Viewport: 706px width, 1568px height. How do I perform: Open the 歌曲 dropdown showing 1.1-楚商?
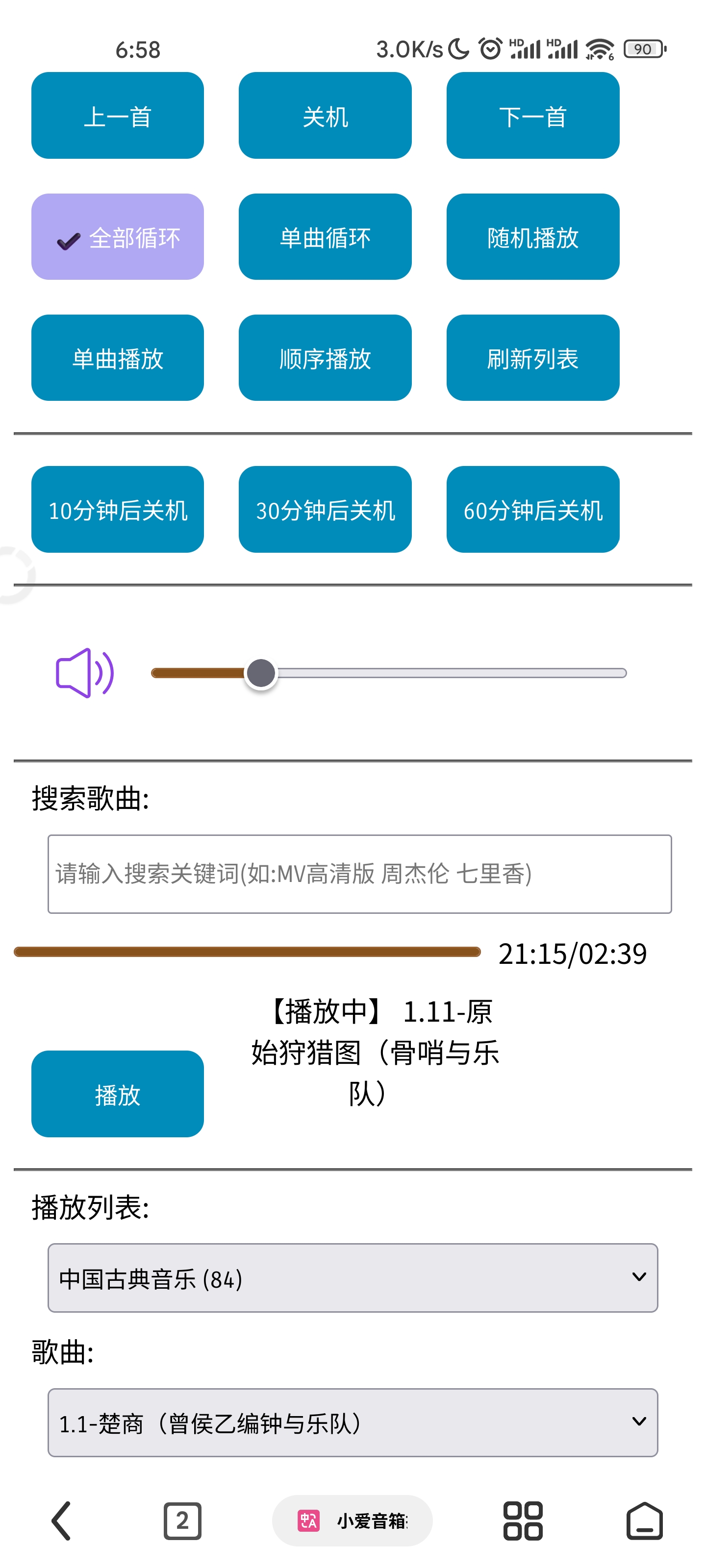(x=352, y=1422)
